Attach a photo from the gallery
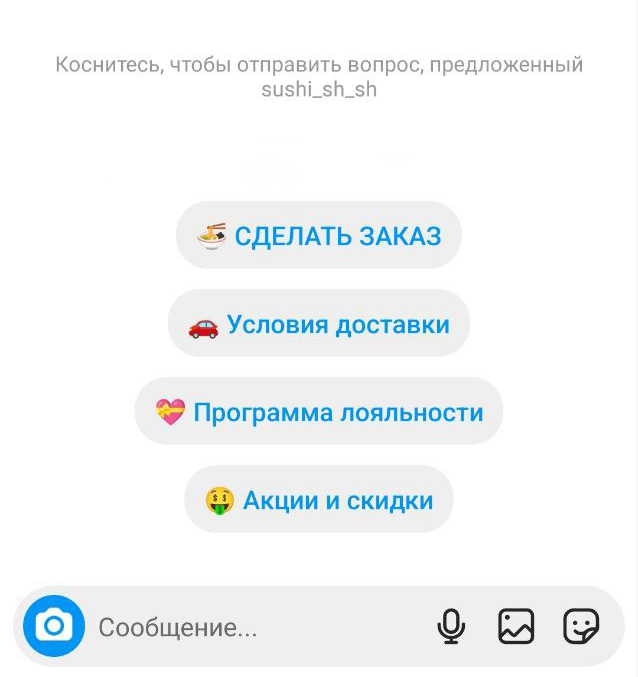 [x=516, y=627]
